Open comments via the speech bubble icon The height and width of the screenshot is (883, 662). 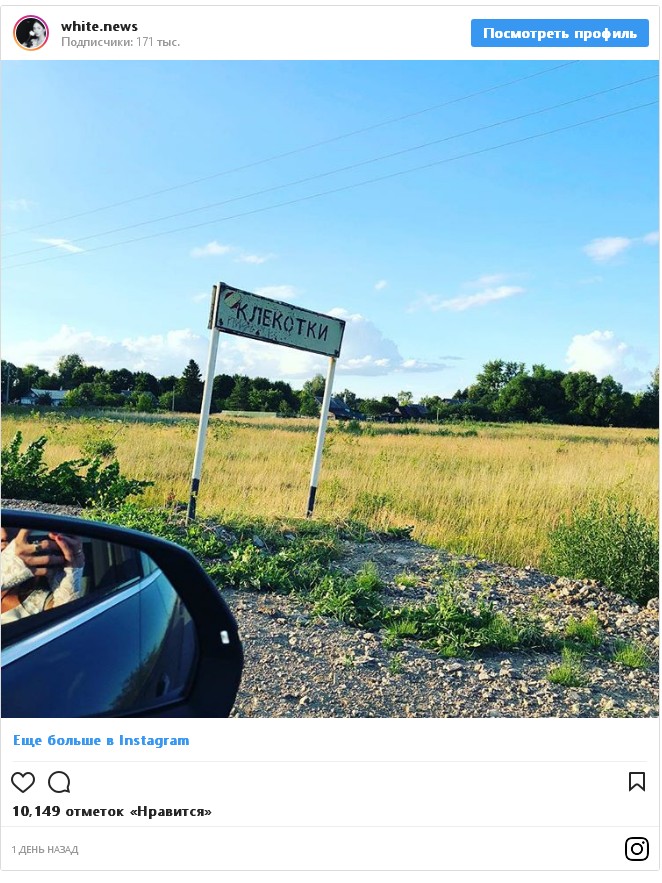59,782
